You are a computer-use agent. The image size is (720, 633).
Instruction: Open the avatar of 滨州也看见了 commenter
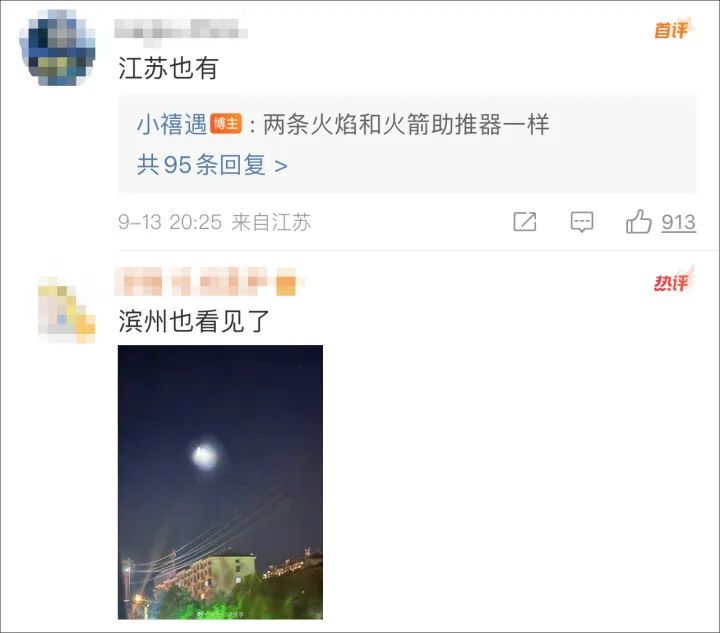[x=66, y=308]
